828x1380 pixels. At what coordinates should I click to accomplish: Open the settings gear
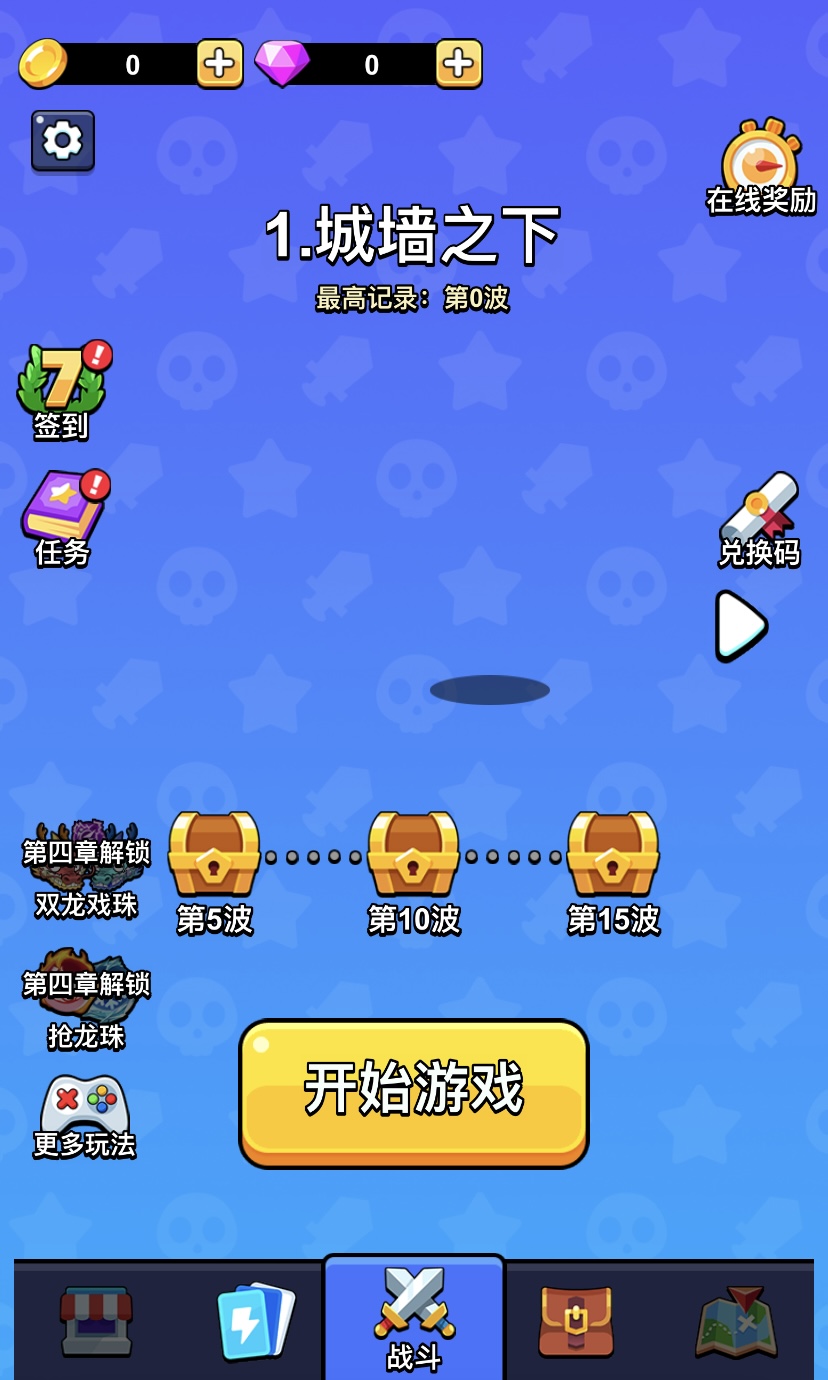(63, 140)
